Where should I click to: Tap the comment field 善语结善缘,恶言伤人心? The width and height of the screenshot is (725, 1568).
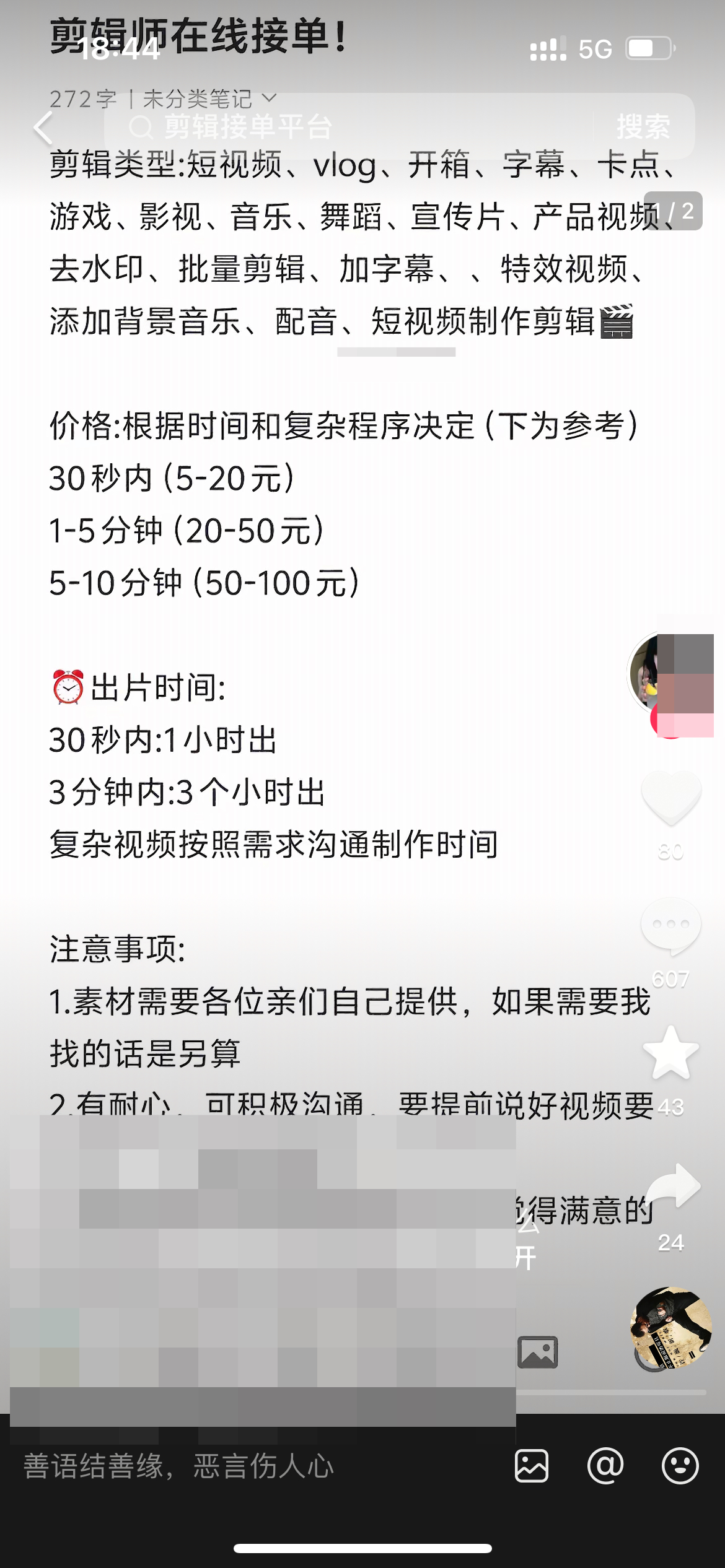coord(248,1466)
